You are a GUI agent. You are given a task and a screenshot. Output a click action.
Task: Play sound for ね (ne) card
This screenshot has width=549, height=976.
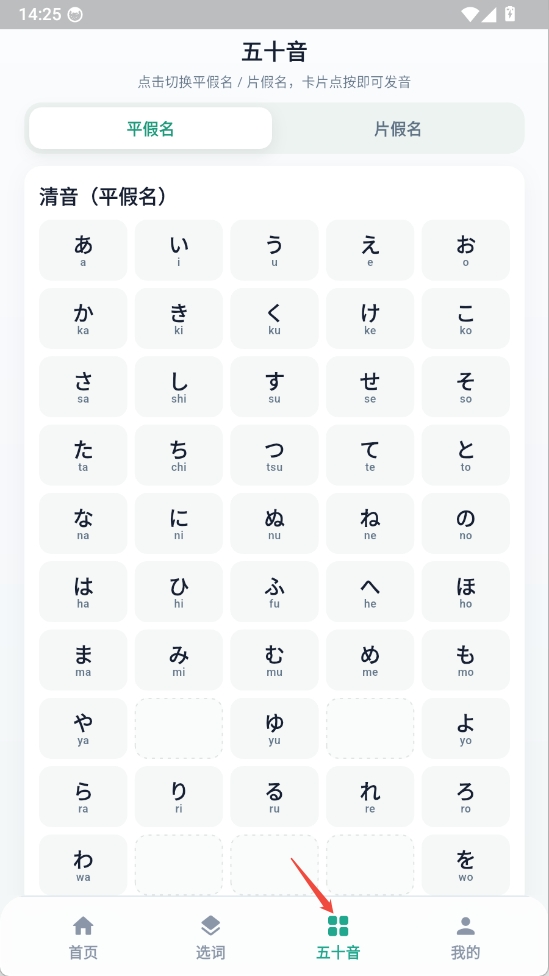point(370,524)
